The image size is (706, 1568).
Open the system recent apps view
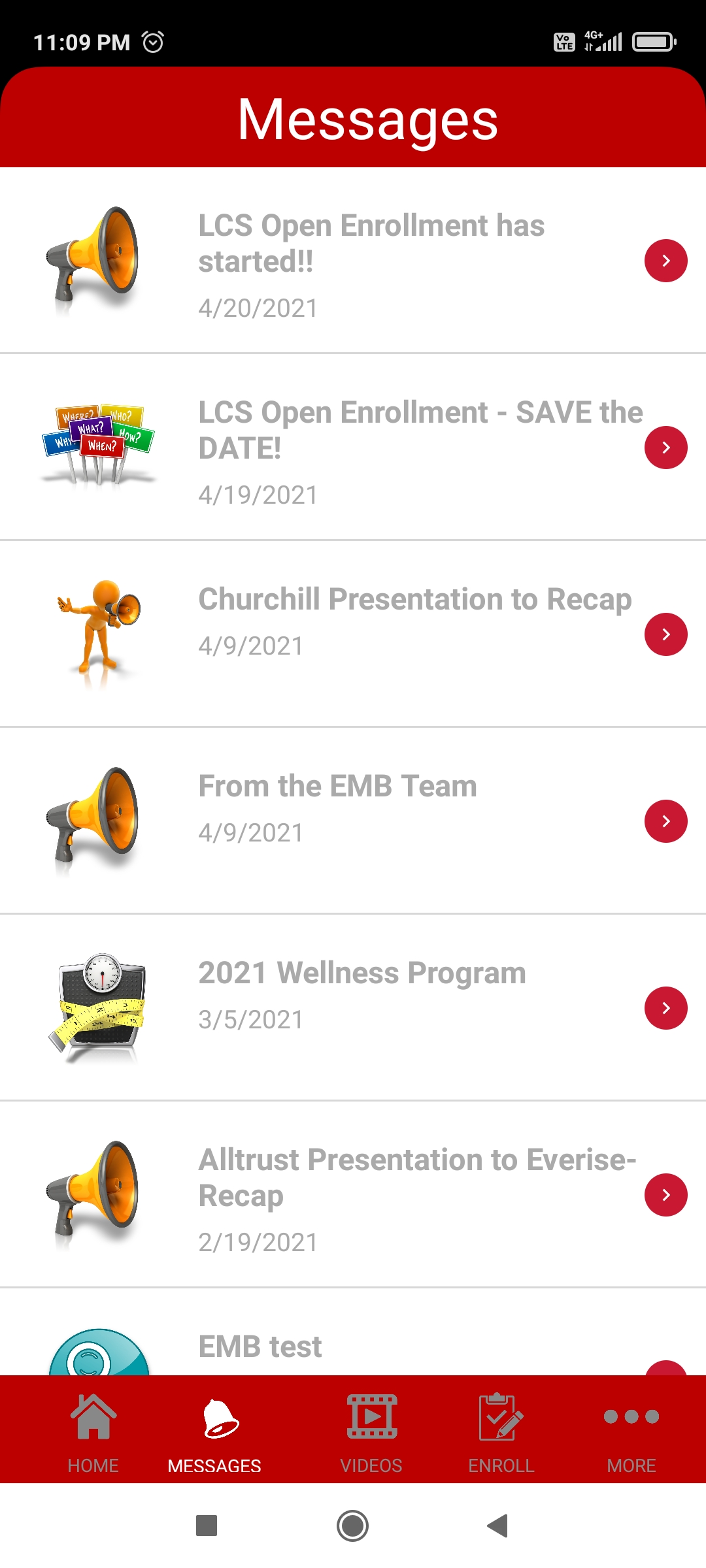(x=207, y=1526)
